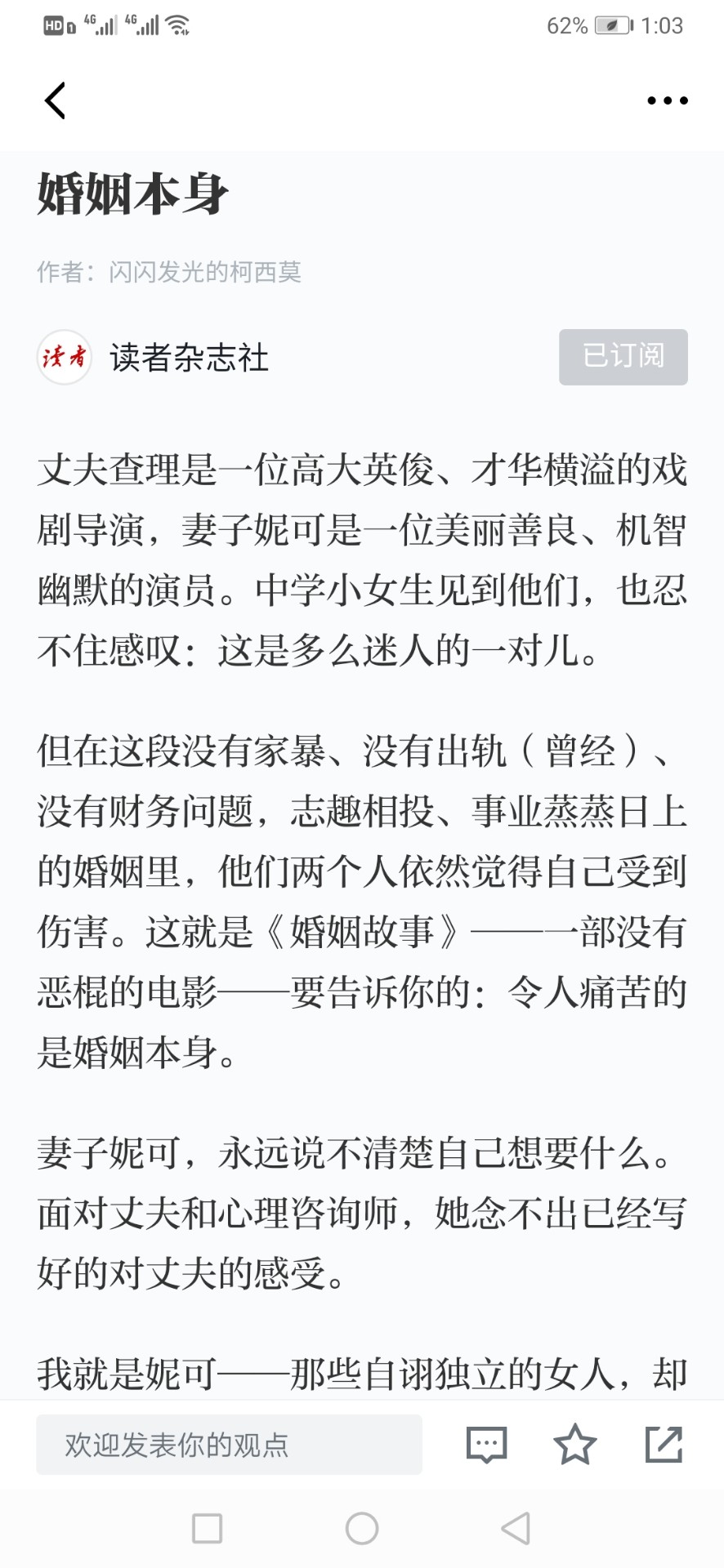Tap the 已订阅 subscribed button
The image size is (724, 1568).
tap(623, 357)
